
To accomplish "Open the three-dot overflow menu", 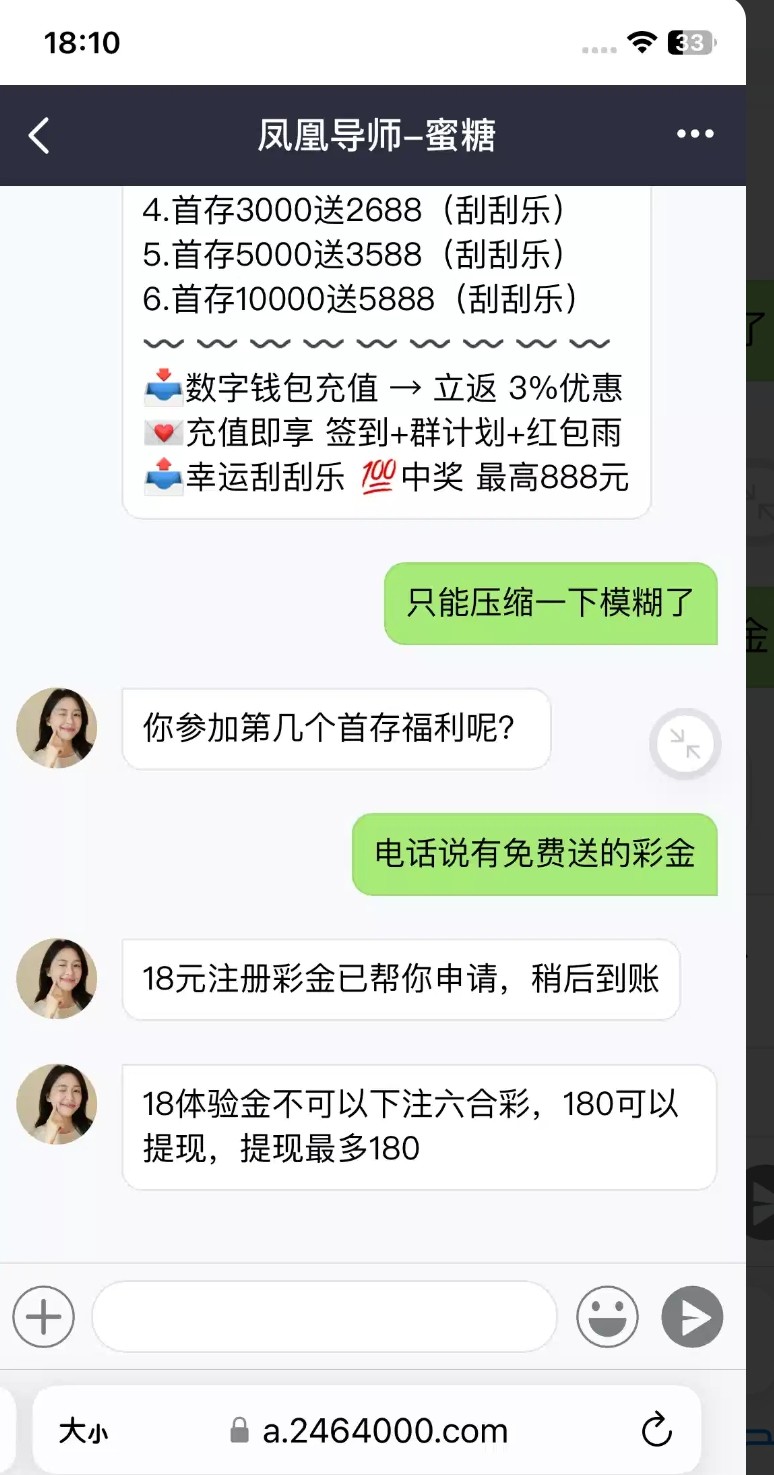I will [x=695, y=135].
